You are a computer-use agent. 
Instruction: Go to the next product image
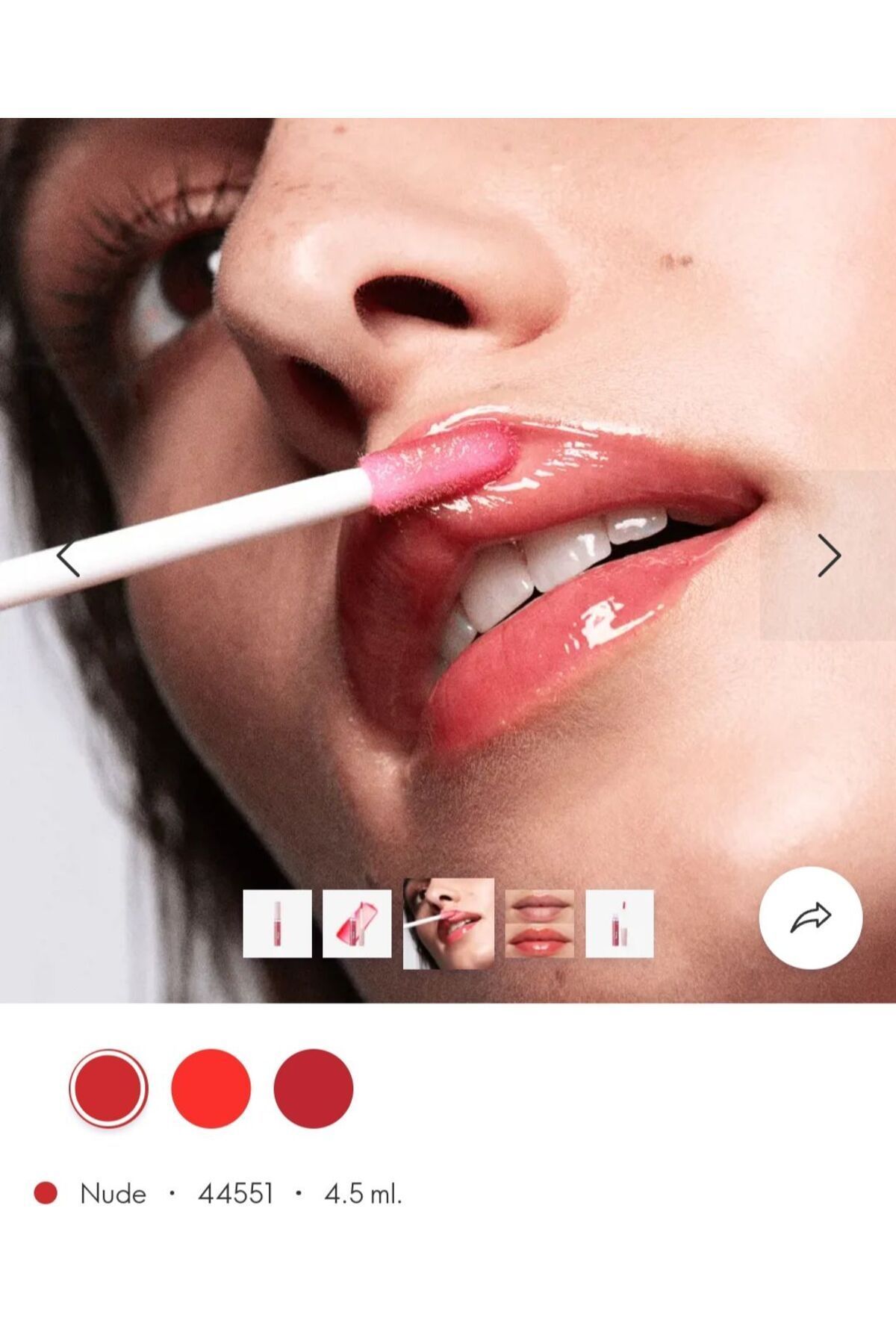[x=828, y=556]
